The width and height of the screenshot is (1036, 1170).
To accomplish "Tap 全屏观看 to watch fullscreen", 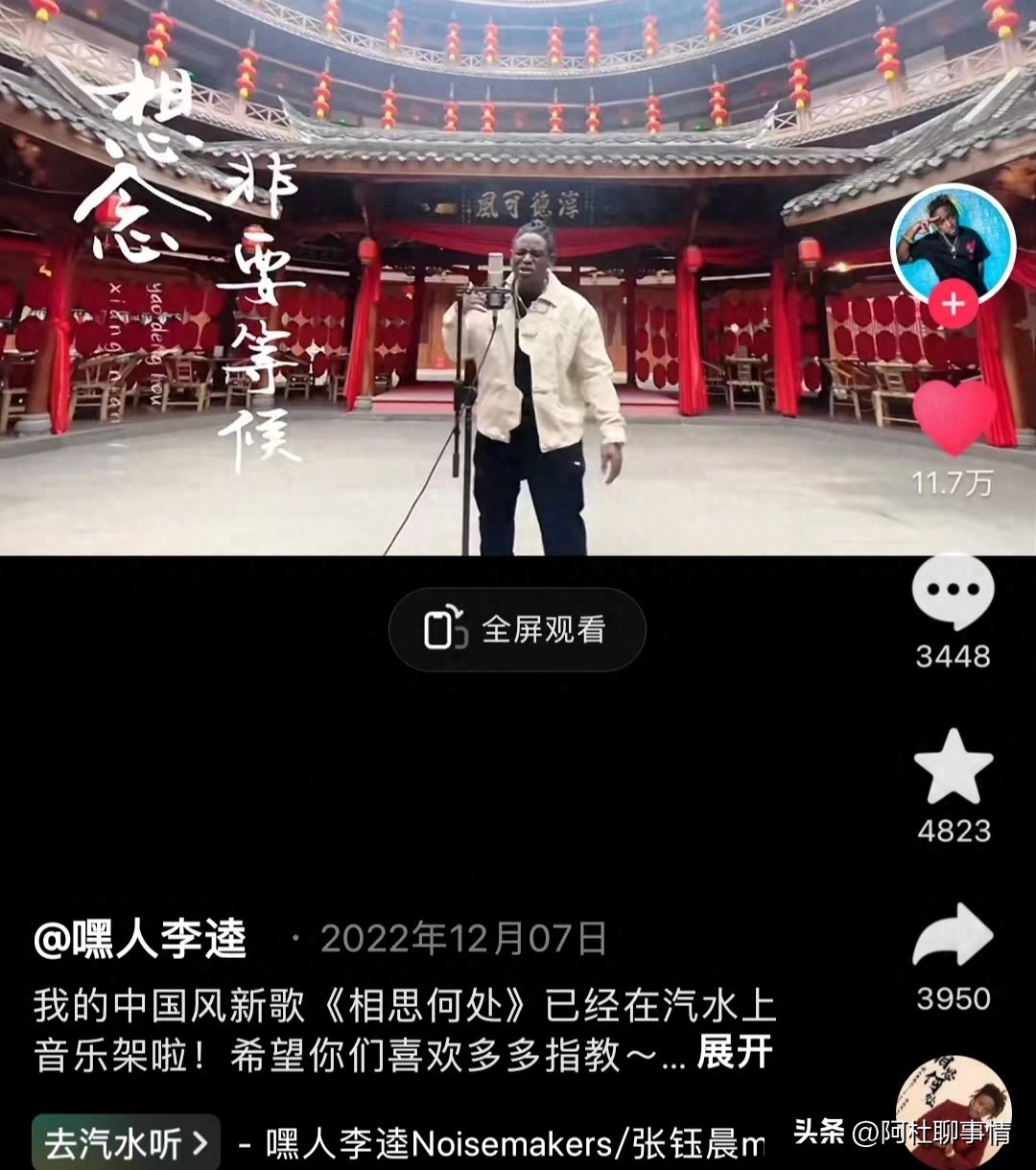I will click(517, 630).
